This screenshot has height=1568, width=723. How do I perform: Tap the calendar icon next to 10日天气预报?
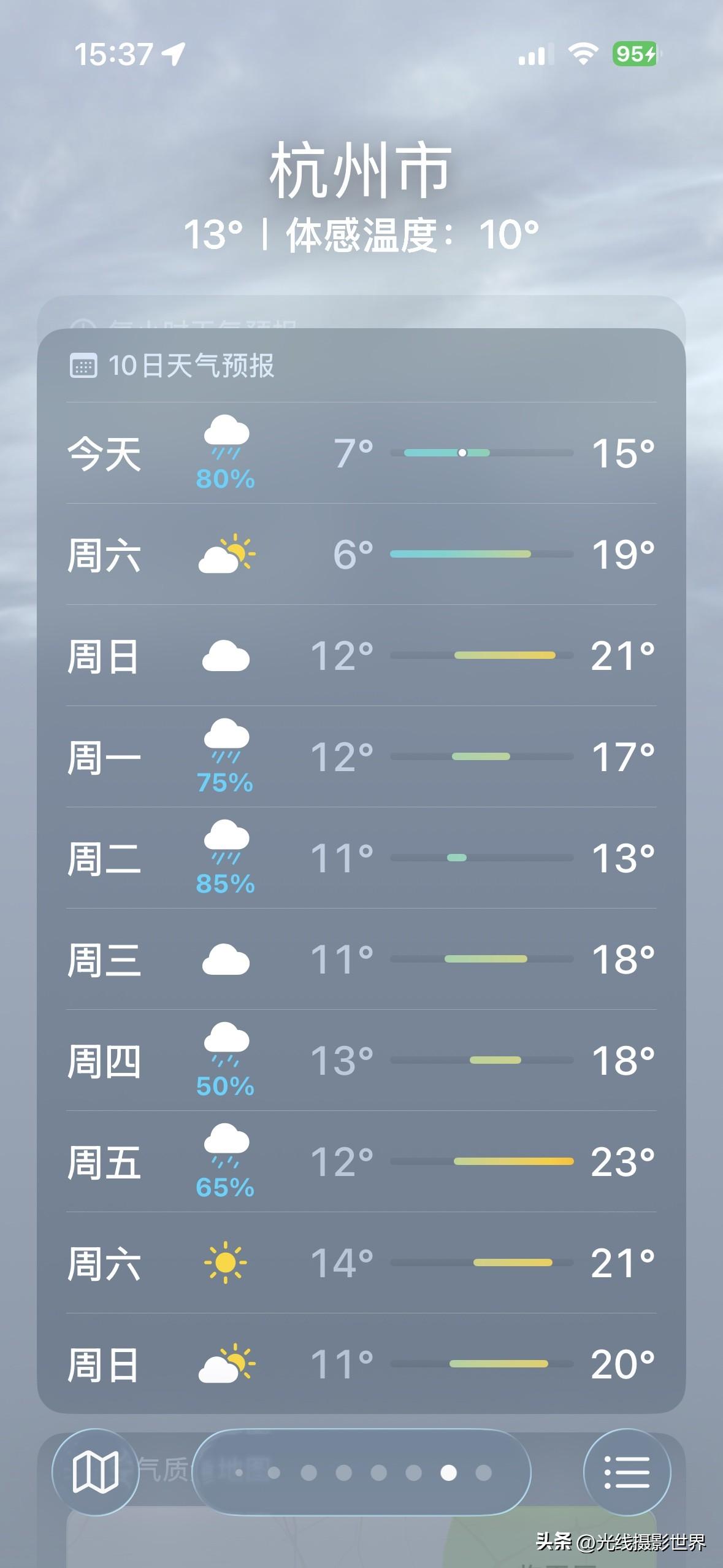point(86,366)
